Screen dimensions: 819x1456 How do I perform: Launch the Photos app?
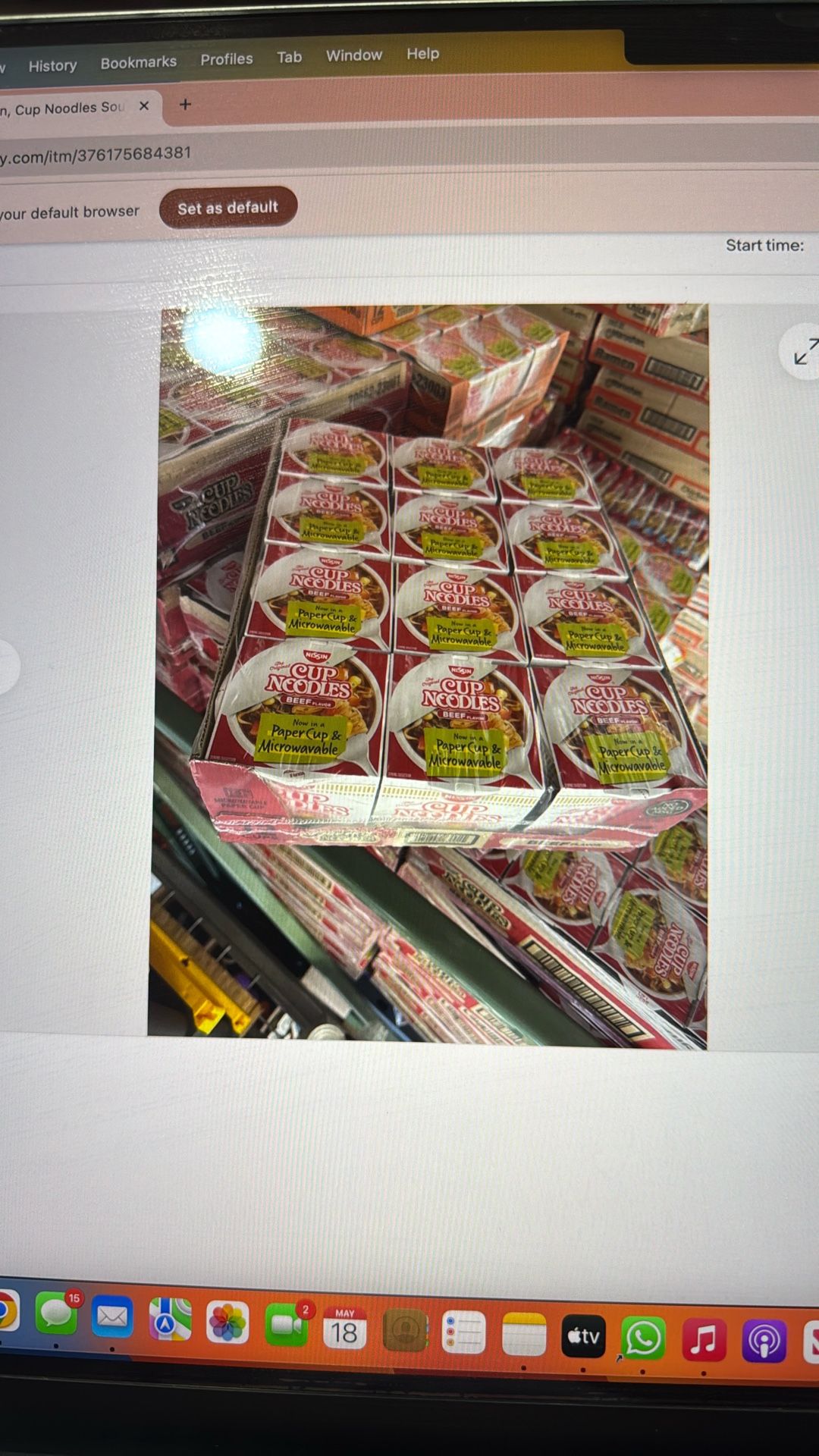[x=227, y=1323]
